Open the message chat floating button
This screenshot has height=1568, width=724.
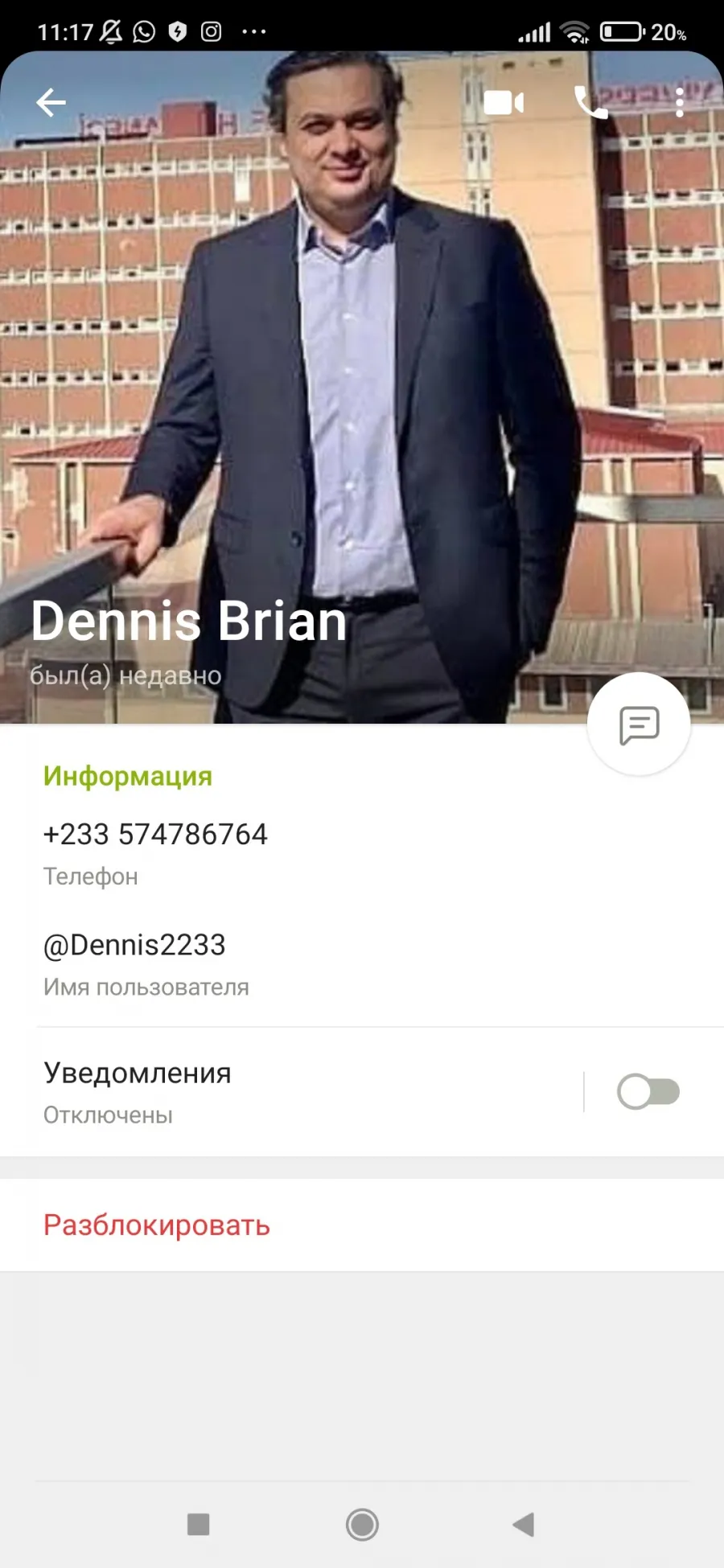click(639, 724)
